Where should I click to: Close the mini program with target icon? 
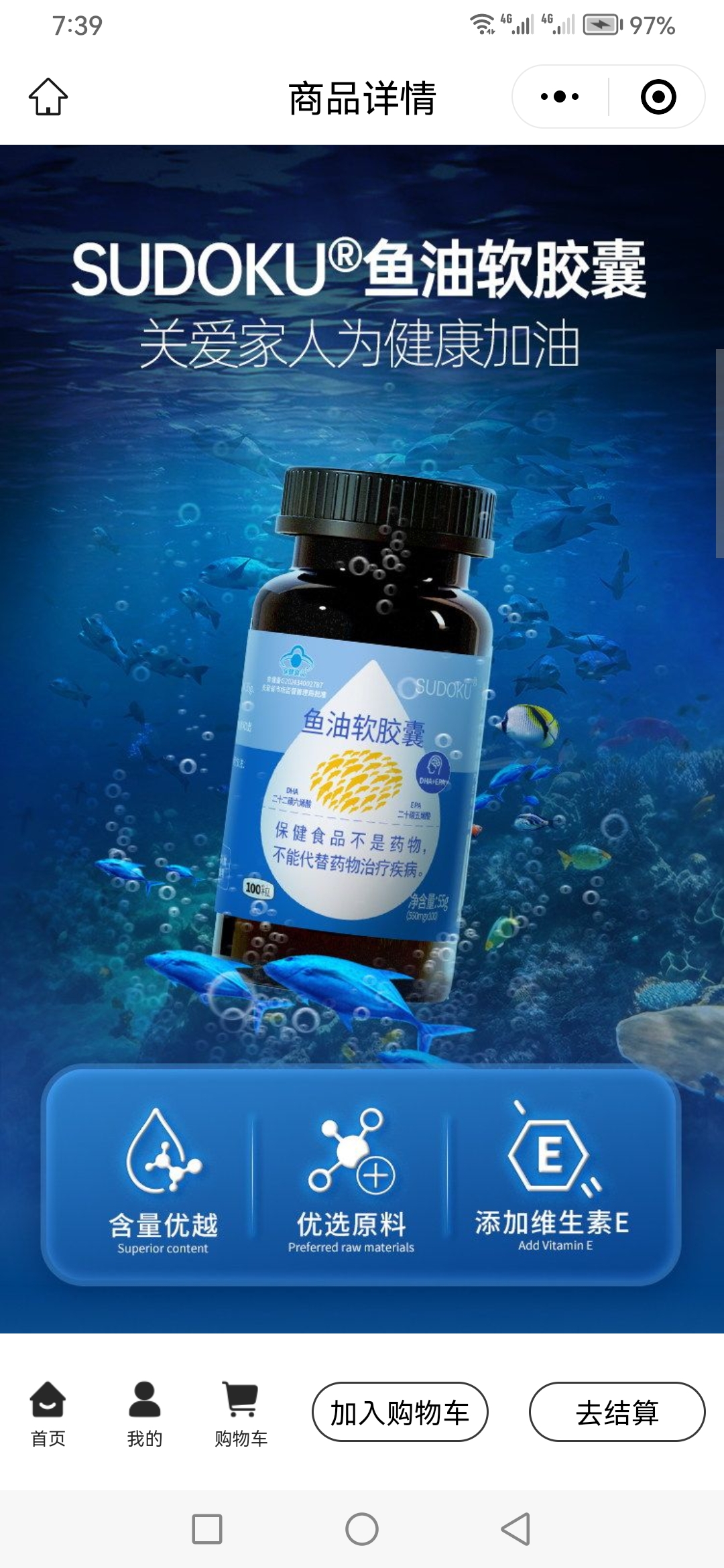point(658,96)
